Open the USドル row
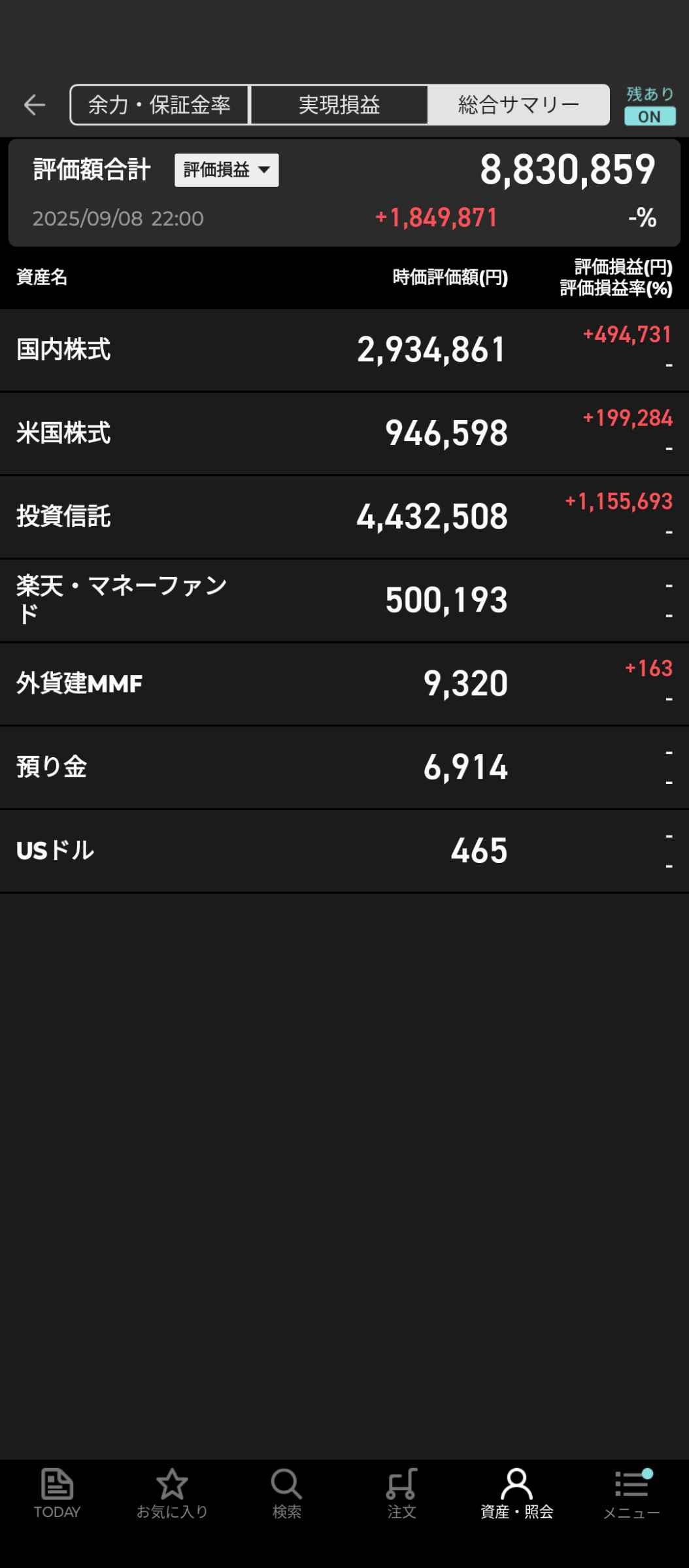 (x=344, y=851)
